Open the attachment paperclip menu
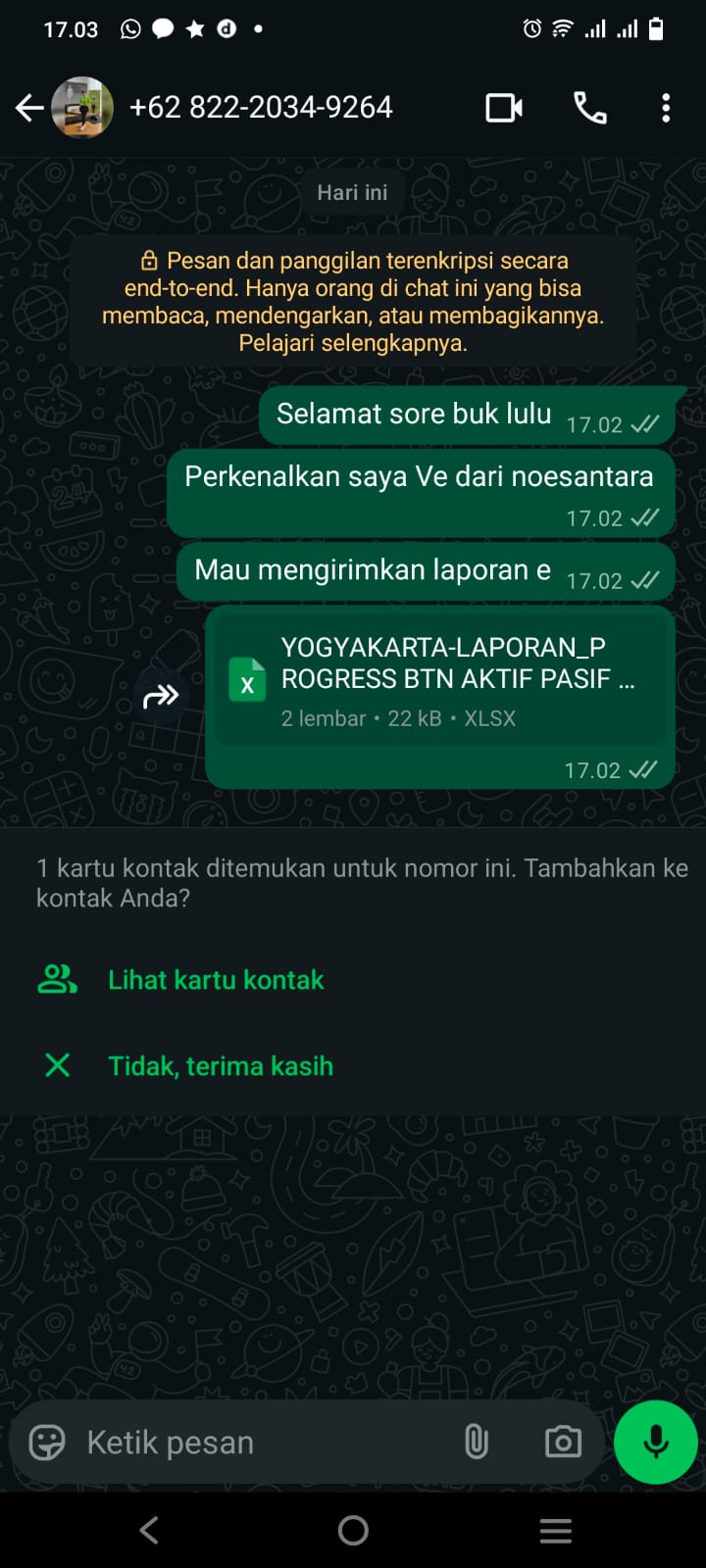Image resolution: width=706 pixels, height=1568 pixels. coord(477,1443)
